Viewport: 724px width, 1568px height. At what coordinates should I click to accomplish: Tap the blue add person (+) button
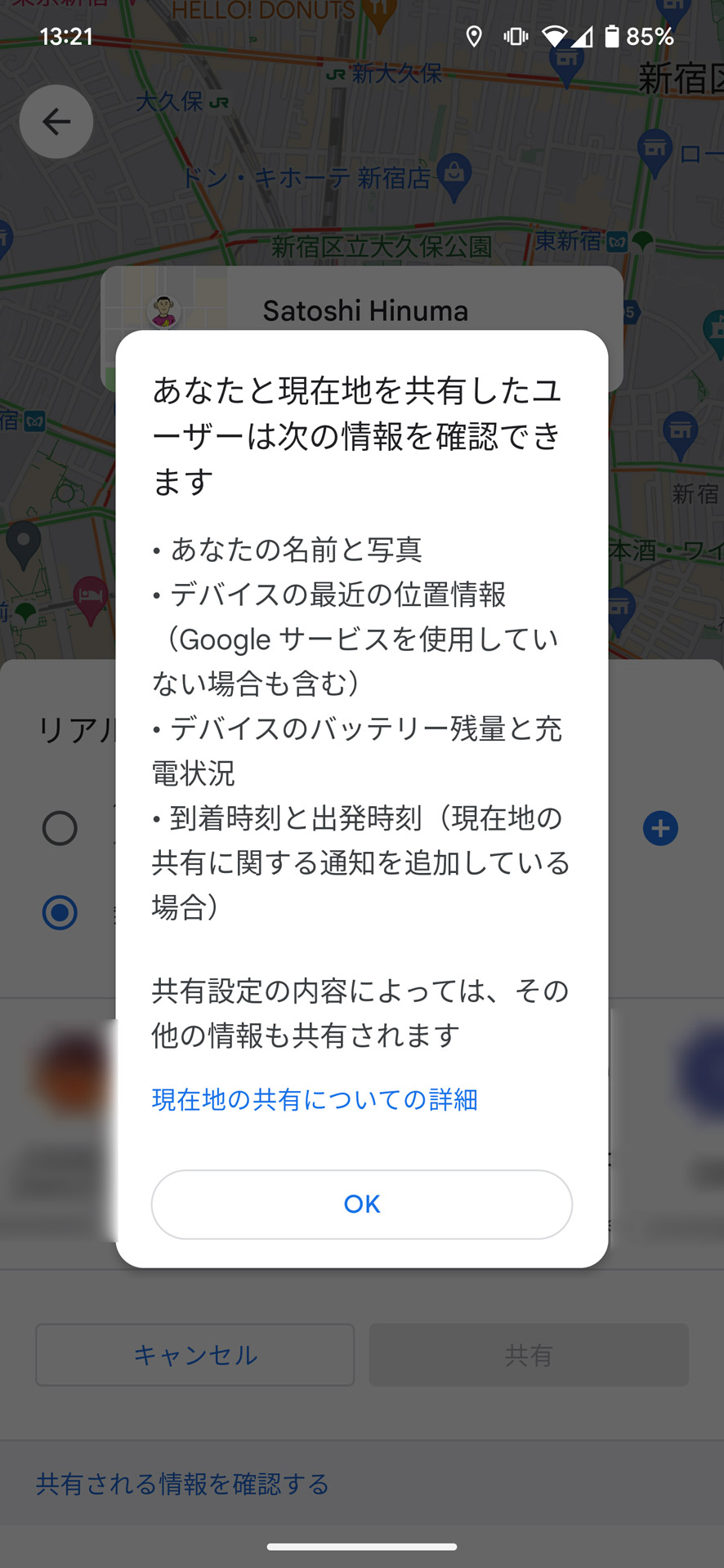[660, 827]
